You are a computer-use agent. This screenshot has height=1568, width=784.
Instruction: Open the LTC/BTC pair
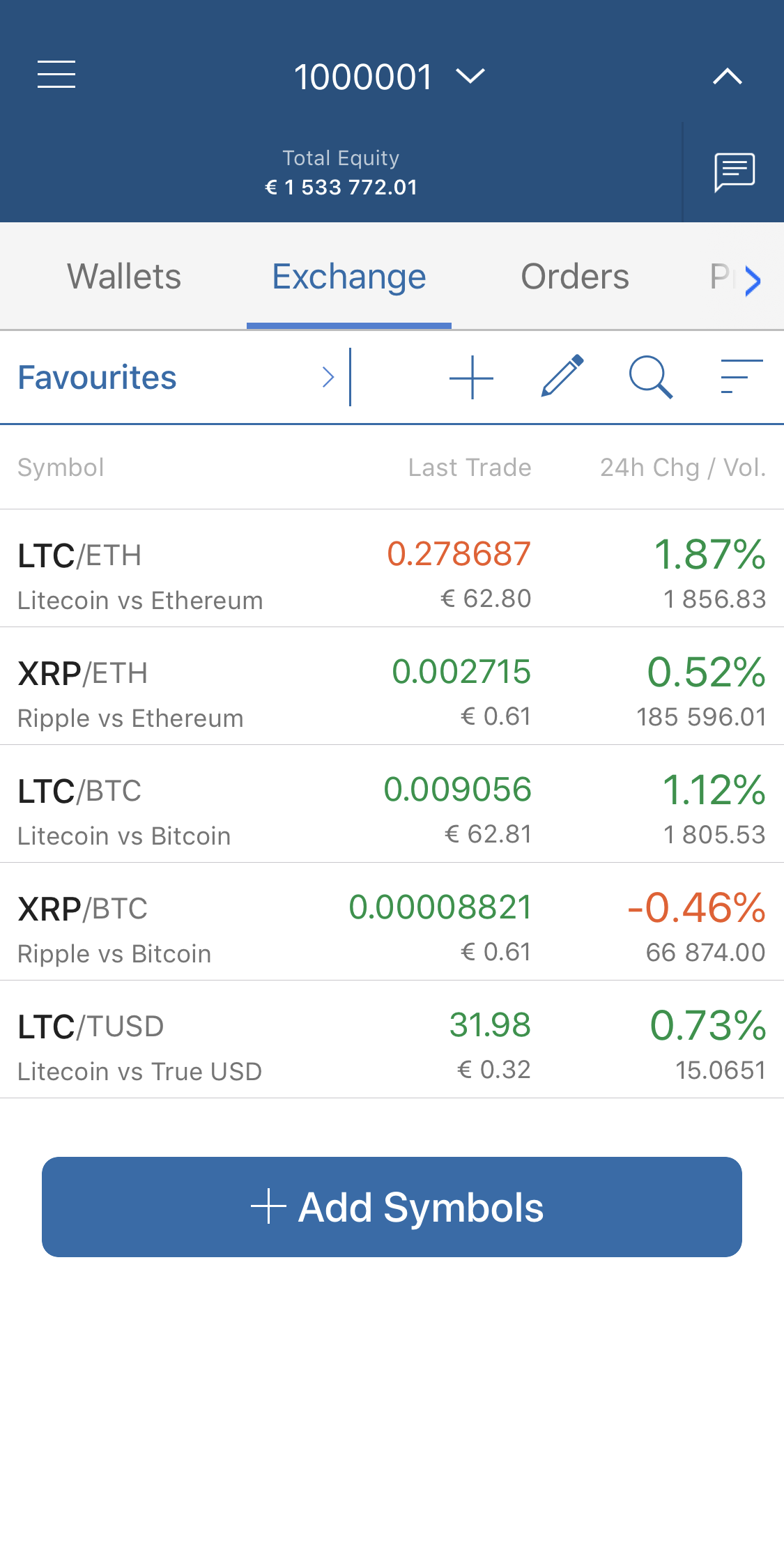tap(392, 804)
